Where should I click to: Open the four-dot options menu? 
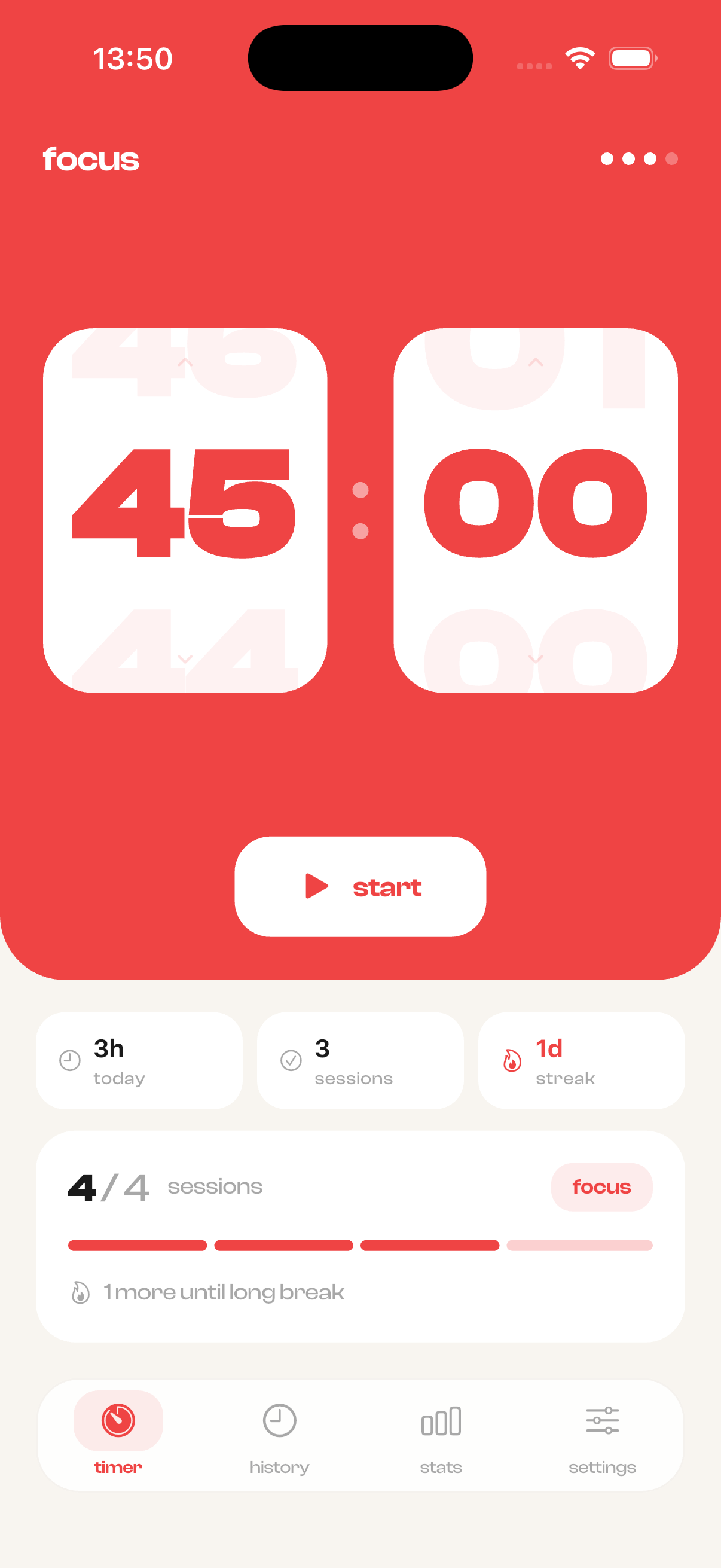[x=639, y=159]
